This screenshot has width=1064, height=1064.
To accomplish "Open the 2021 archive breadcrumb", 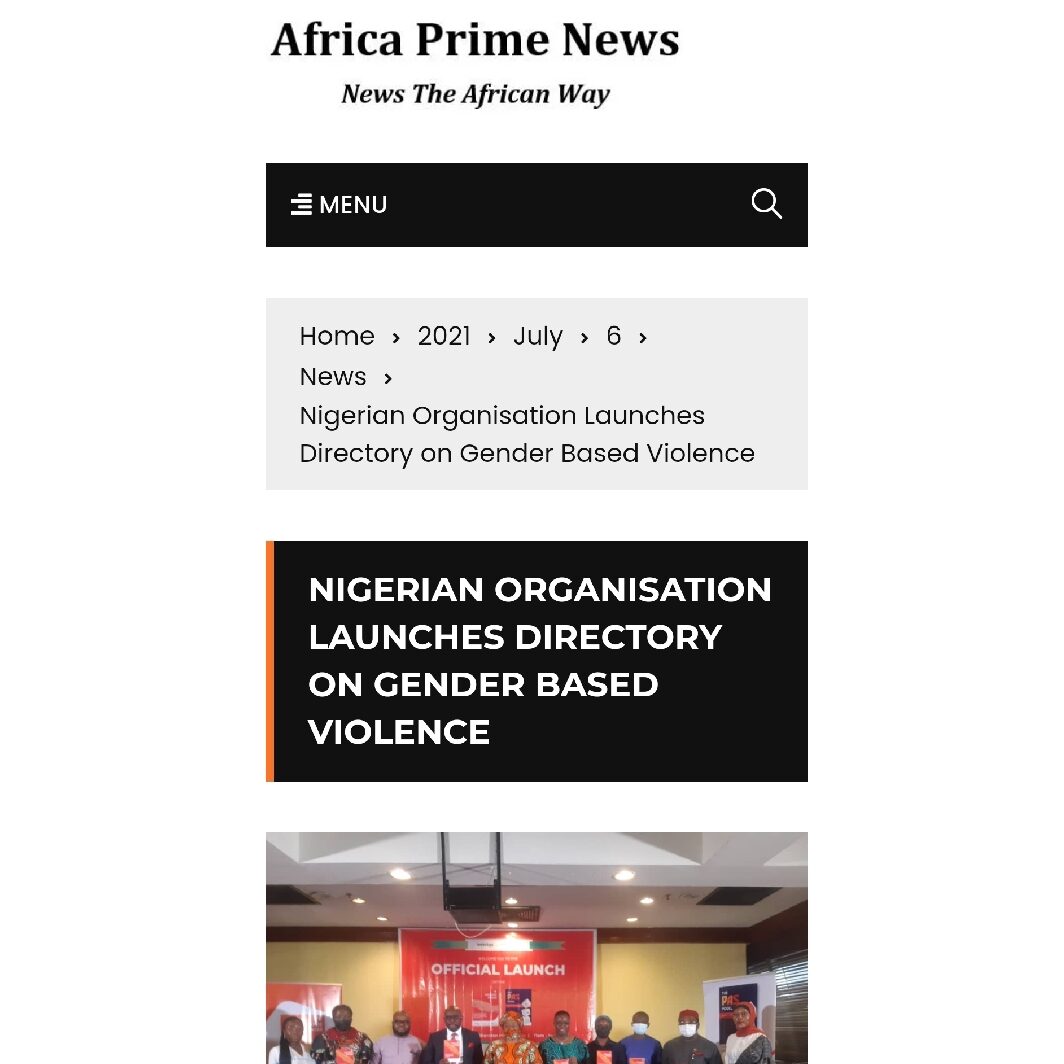I will pos(444,336).
